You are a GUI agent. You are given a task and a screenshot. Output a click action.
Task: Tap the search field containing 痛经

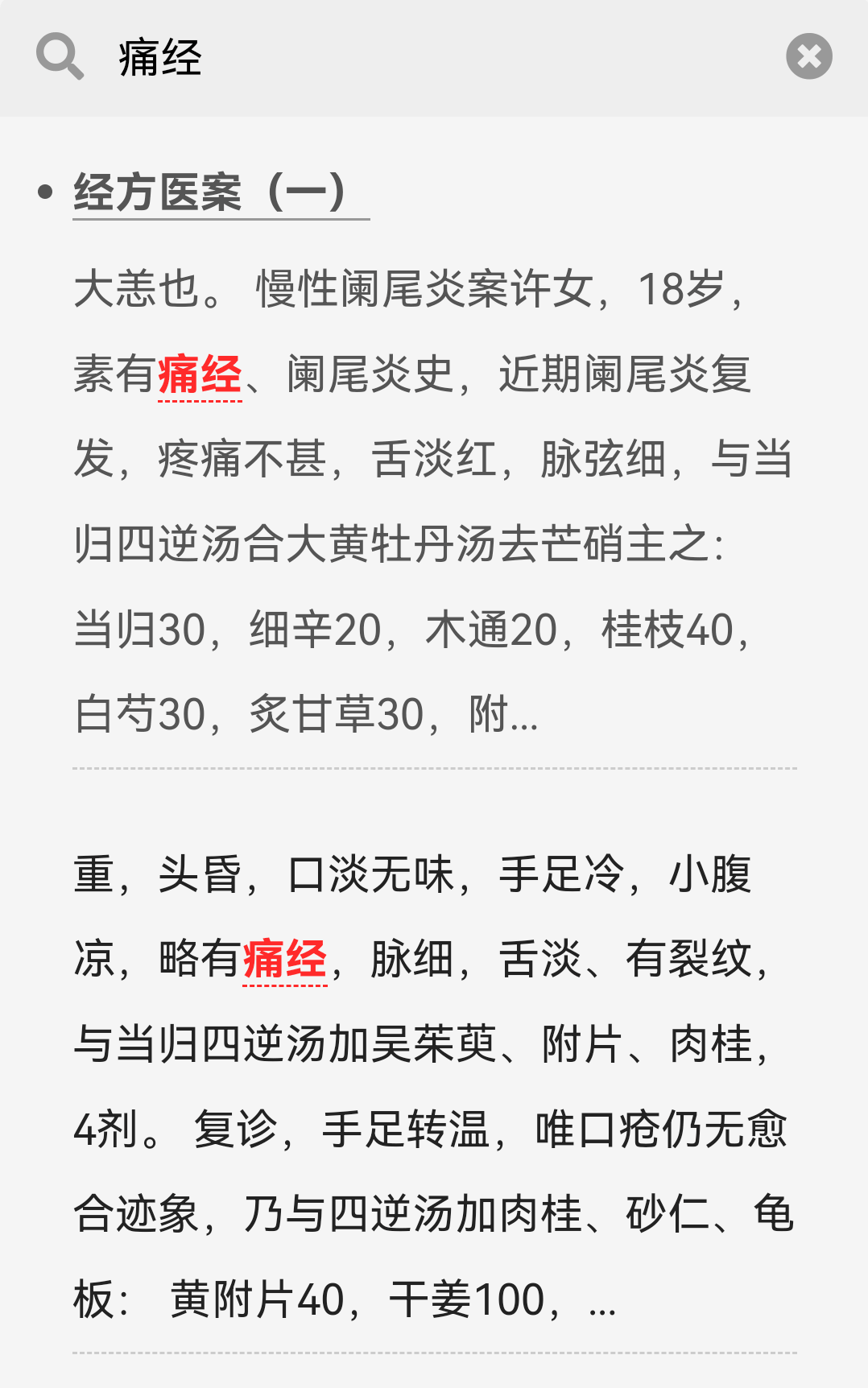(435, 58)
